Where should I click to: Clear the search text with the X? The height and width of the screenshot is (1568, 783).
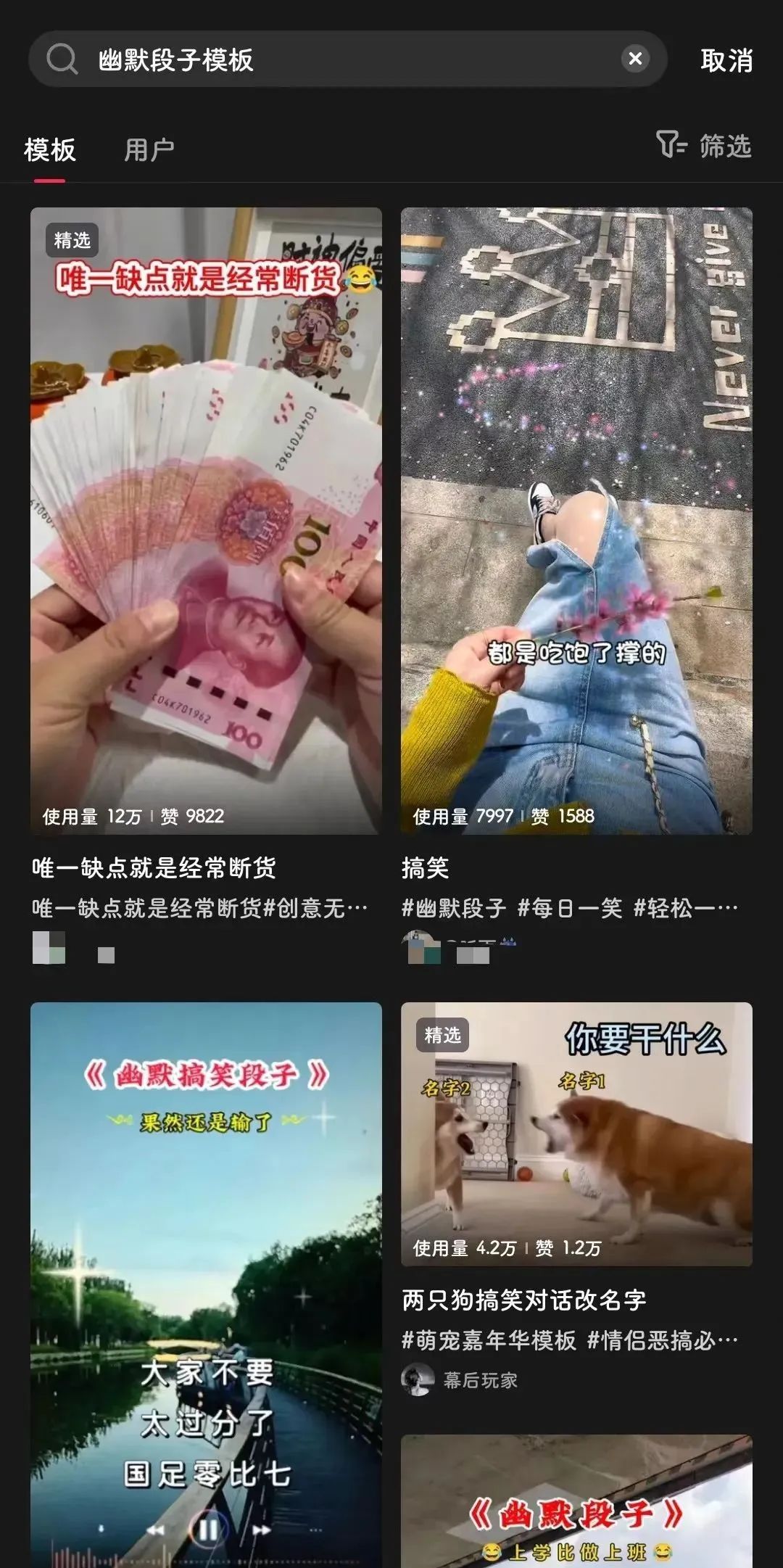(x=635, y=59)
